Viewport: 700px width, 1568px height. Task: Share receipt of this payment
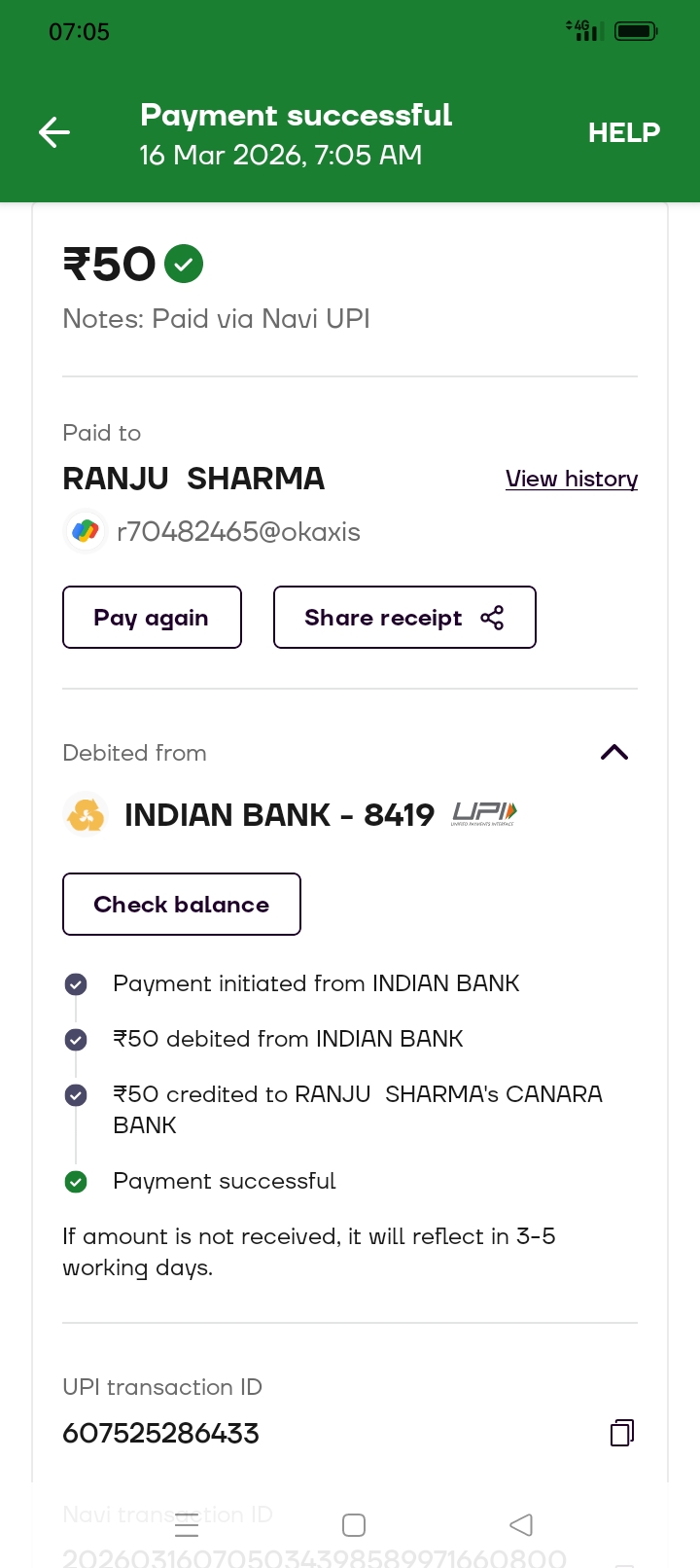pos(404,618)
